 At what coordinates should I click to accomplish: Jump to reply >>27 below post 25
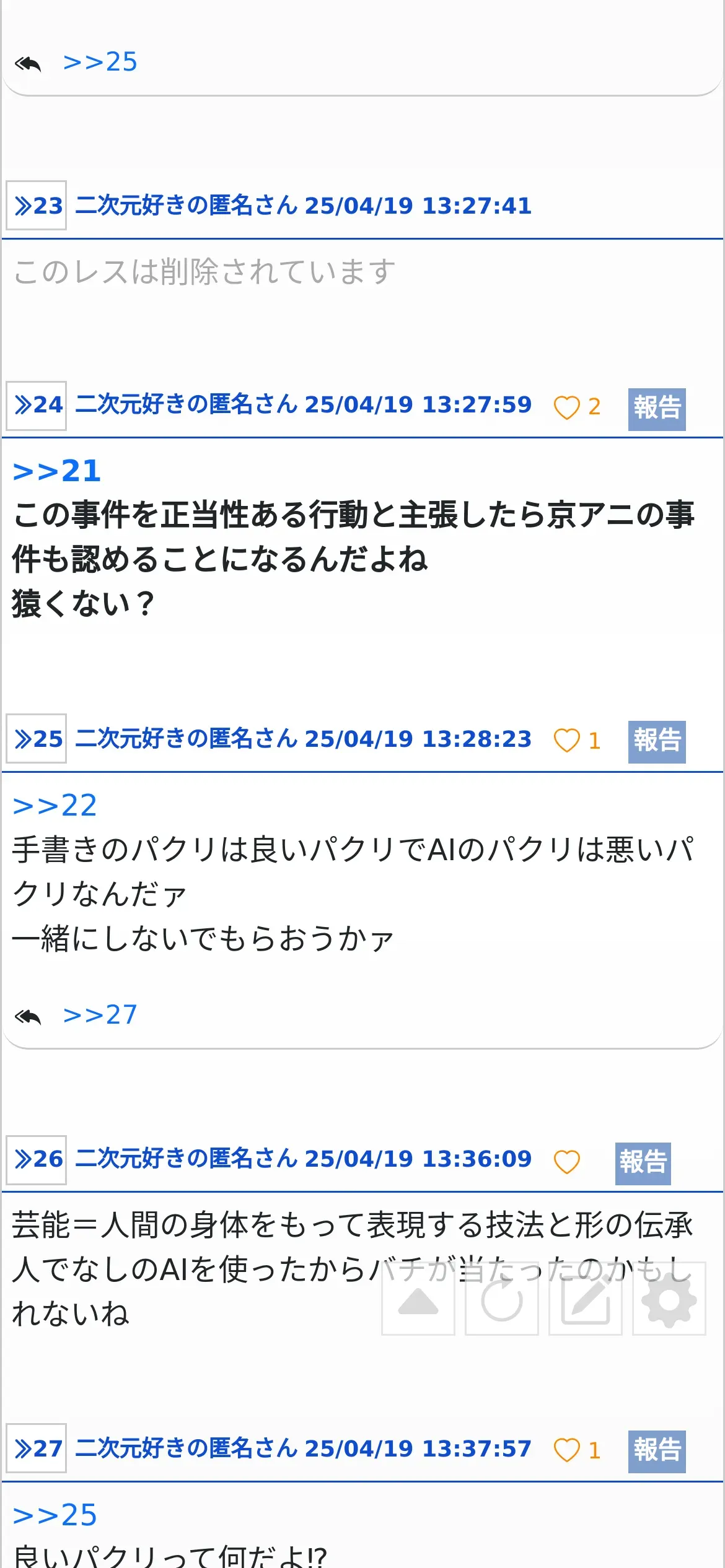[x=100, y=1015]
